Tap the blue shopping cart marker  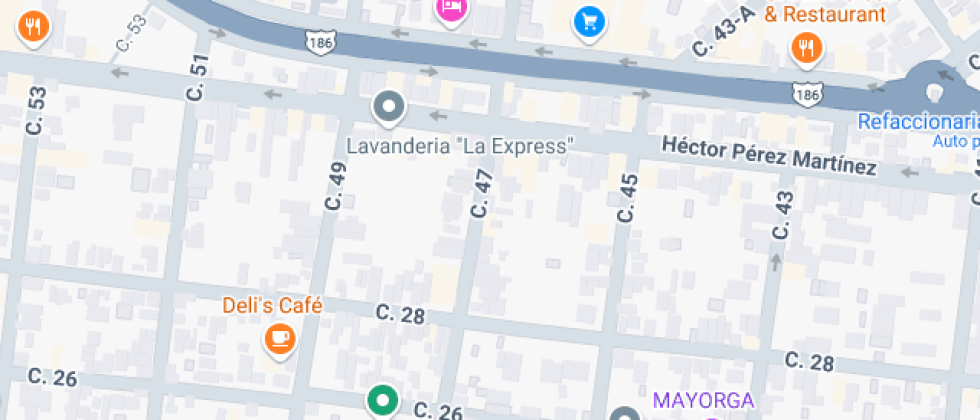590,21
